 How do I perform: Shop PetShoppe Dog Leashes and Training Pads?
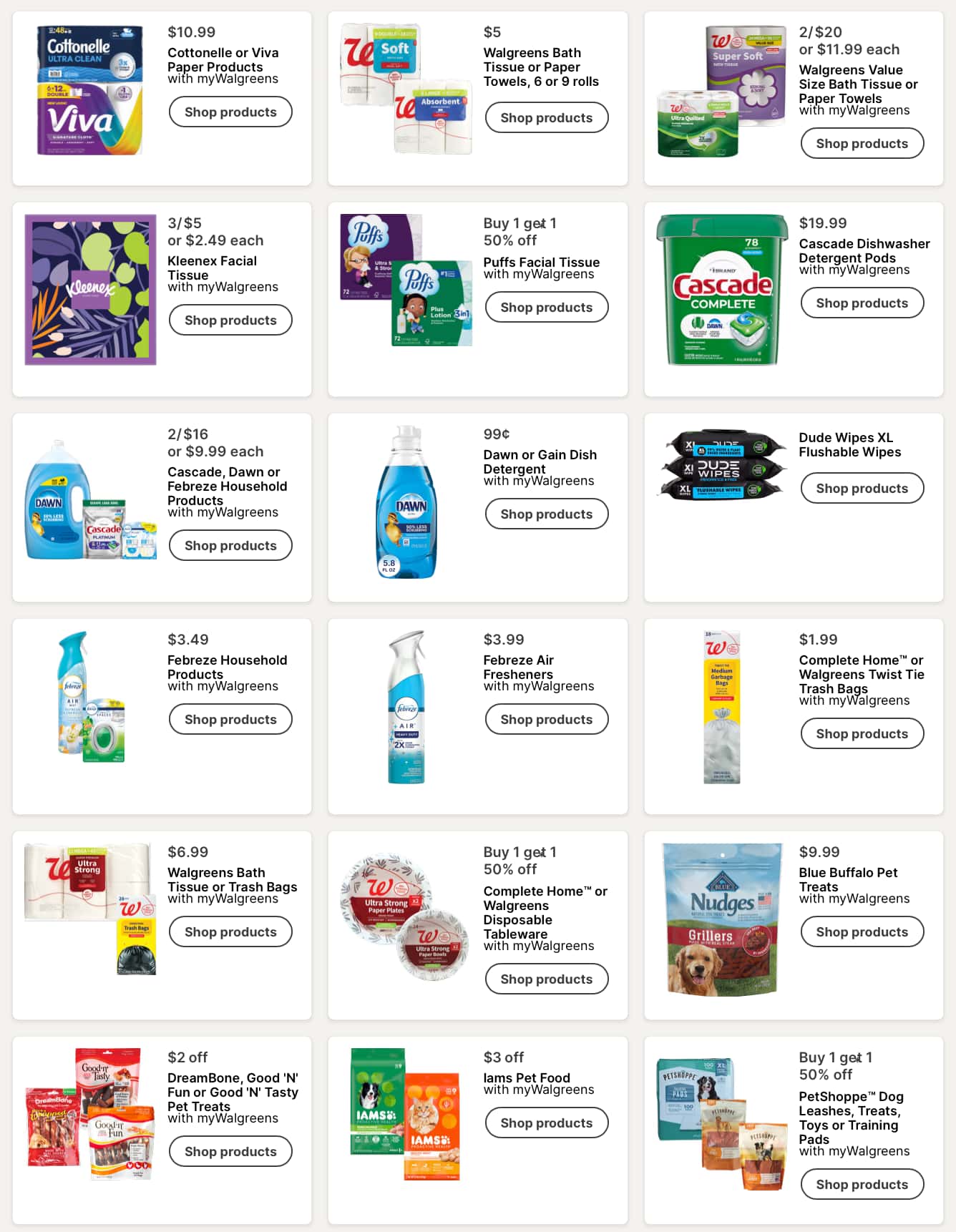point(862,1185)
